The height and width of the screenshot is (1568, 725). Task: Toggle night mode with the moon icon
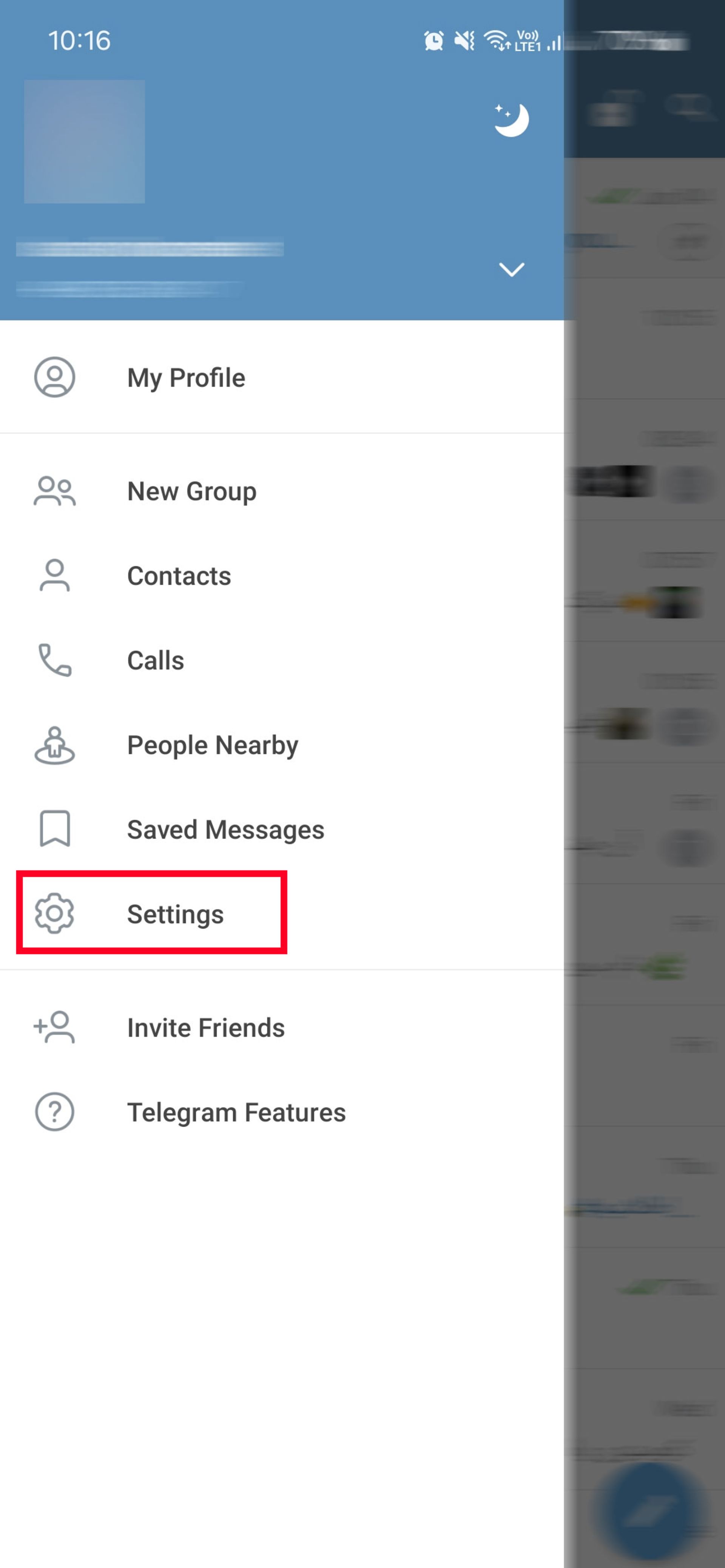[x=510, y=119]
